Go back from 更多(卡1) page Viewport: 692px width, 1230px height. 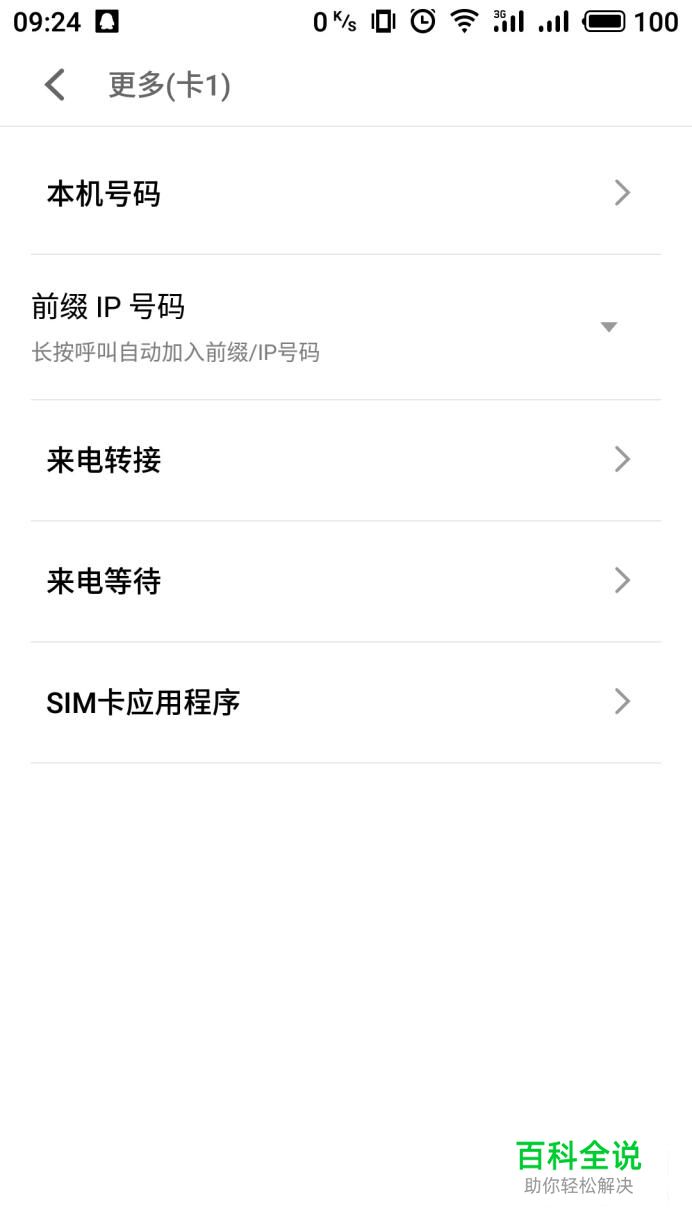tap(55, 86)
